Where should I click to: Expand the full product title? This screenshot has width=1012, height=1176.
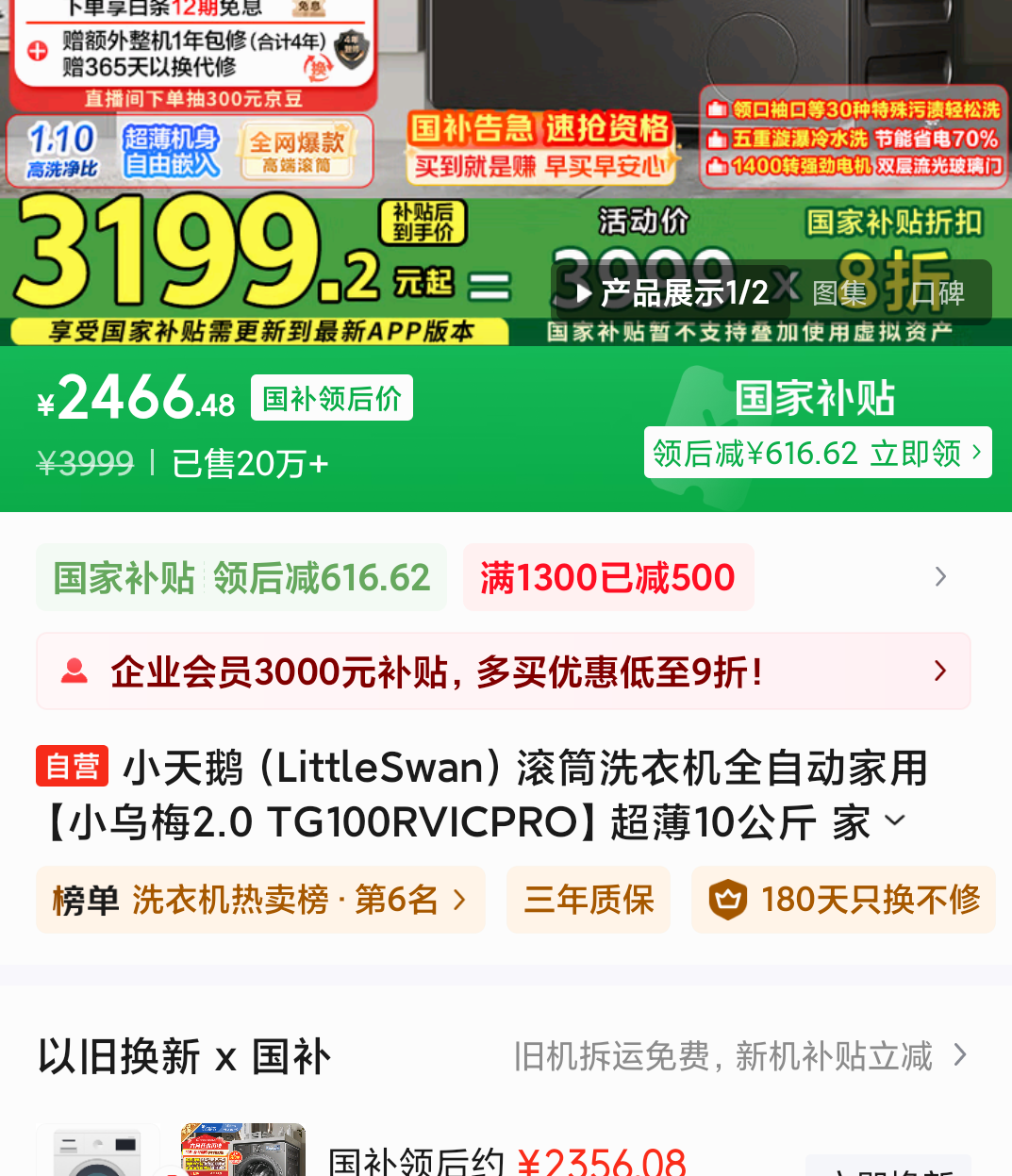point(895,821)
